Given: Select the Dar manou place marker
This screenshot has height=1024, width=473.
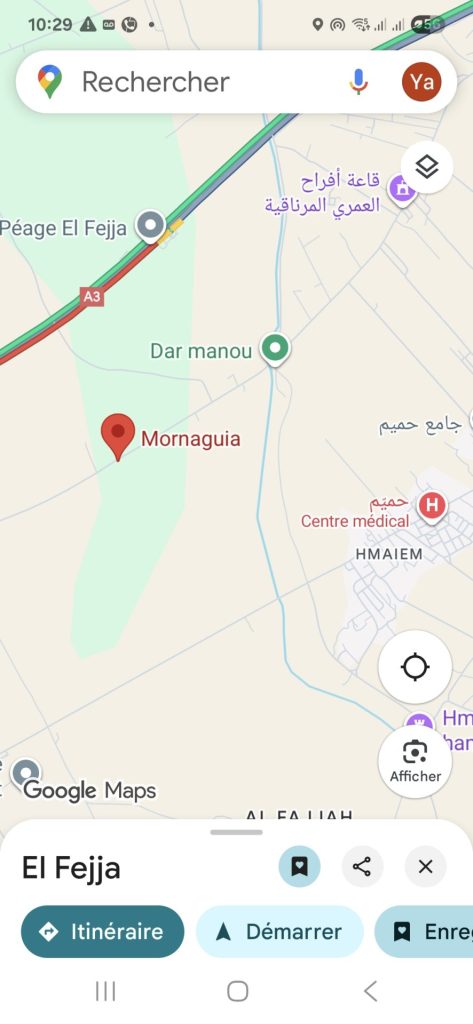Looking at the screenshot, I should coord(275,349).
